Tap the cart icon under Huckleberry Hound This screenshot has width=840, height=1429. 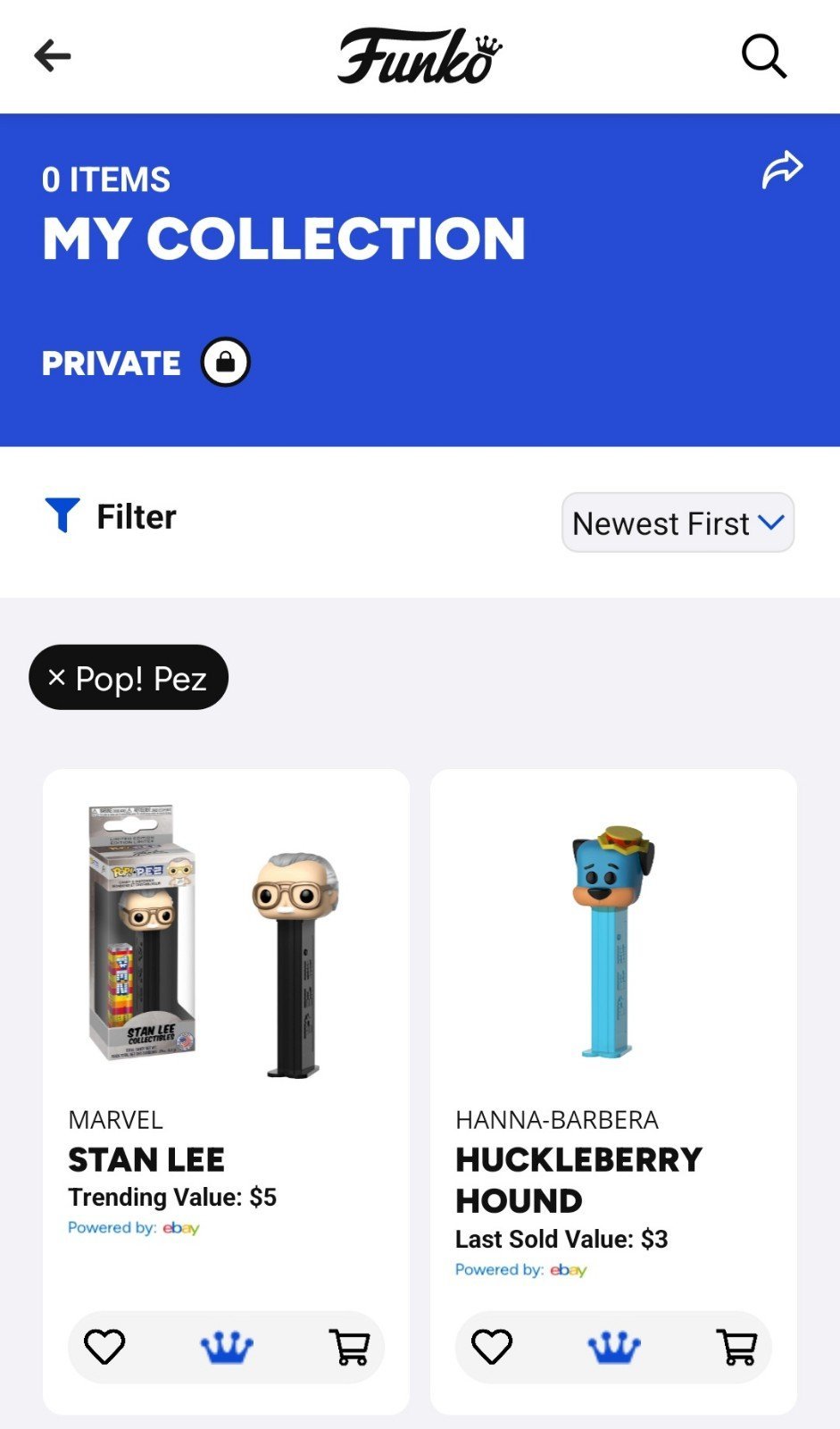click(x=736, y=1347)
